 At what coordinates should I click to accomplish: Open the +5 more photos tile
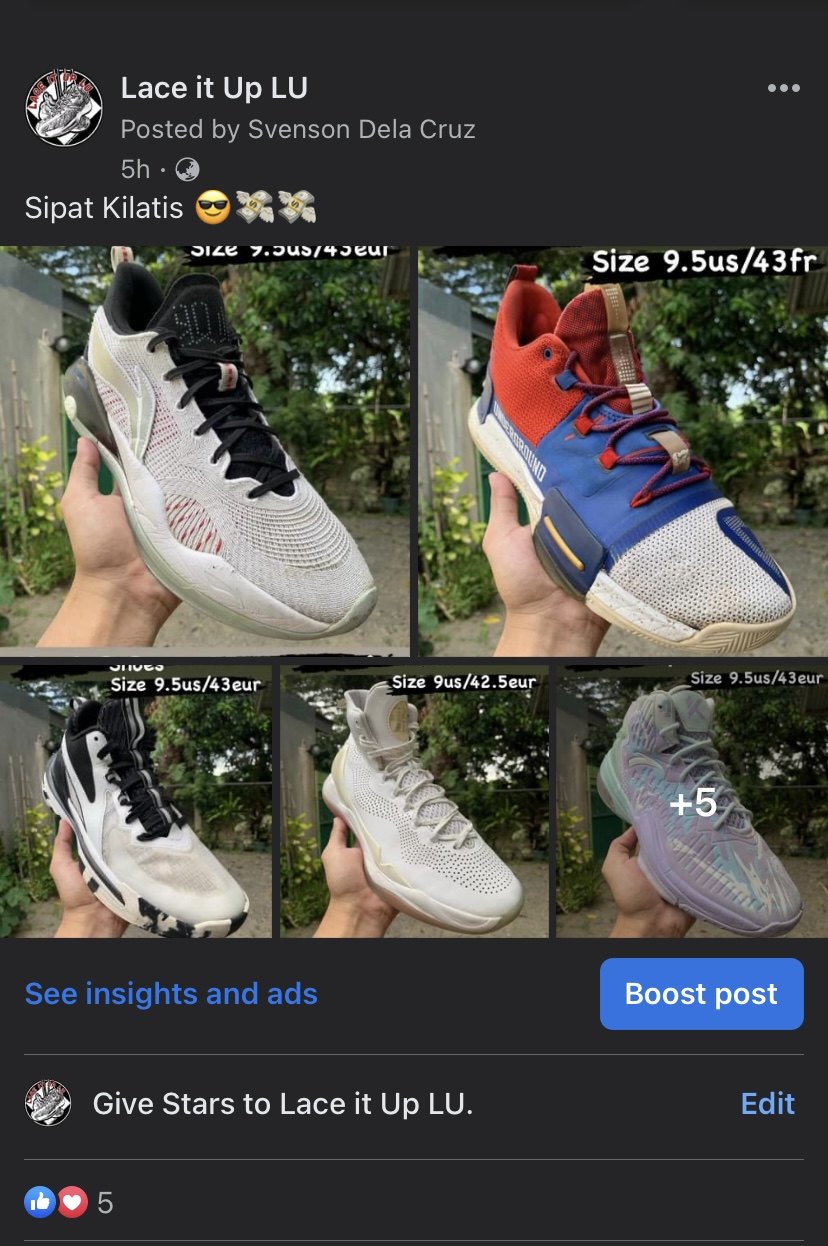[692, 802]
